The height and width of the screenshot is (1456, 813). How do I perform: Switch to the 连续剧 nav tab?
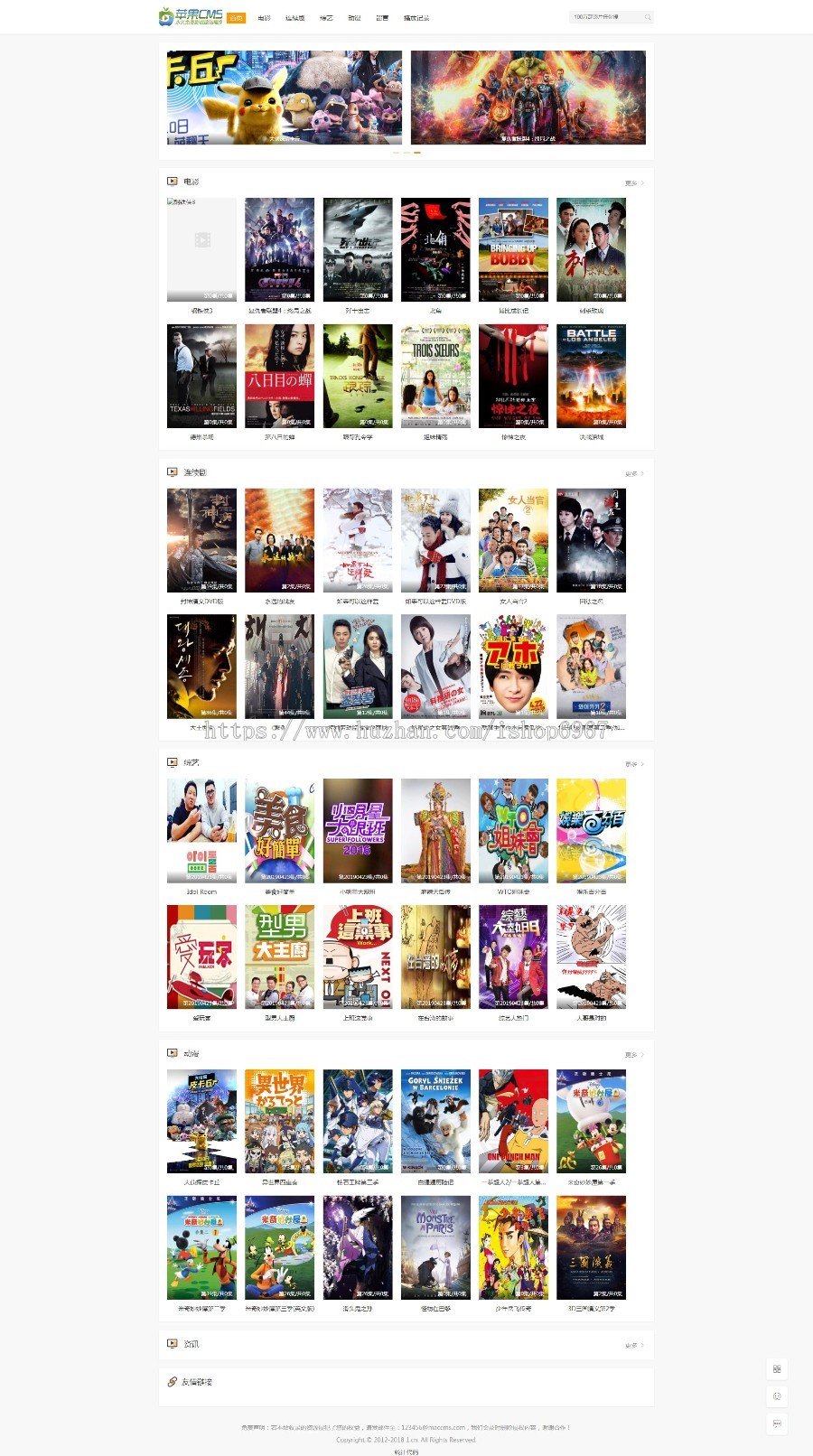pyautogui.click(x=294, y=17)
